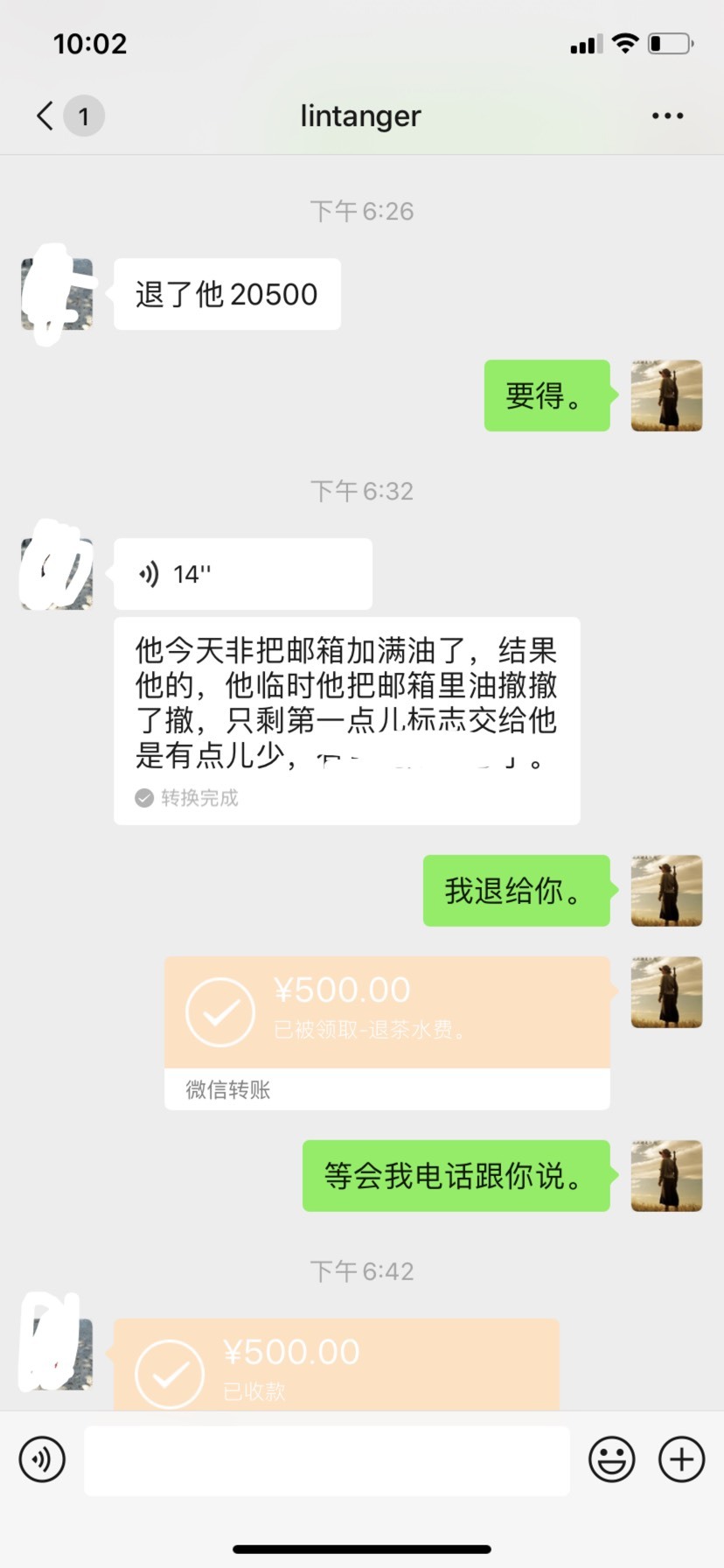Switch to voice input mode
The image size is (724, 1568).
[x=42, y=1459]
